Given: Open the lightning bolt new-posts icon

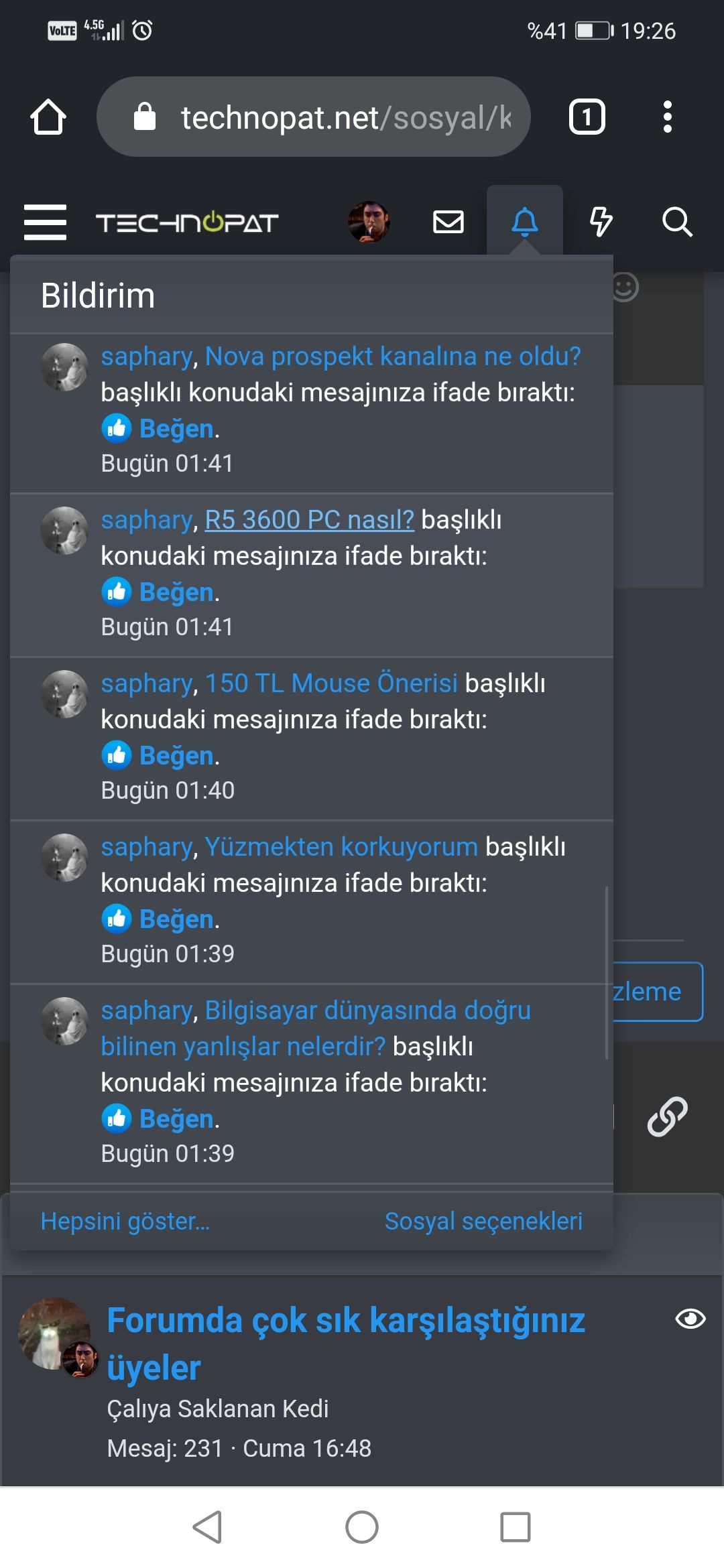Looking at the screenshot, I should (600, 222).
